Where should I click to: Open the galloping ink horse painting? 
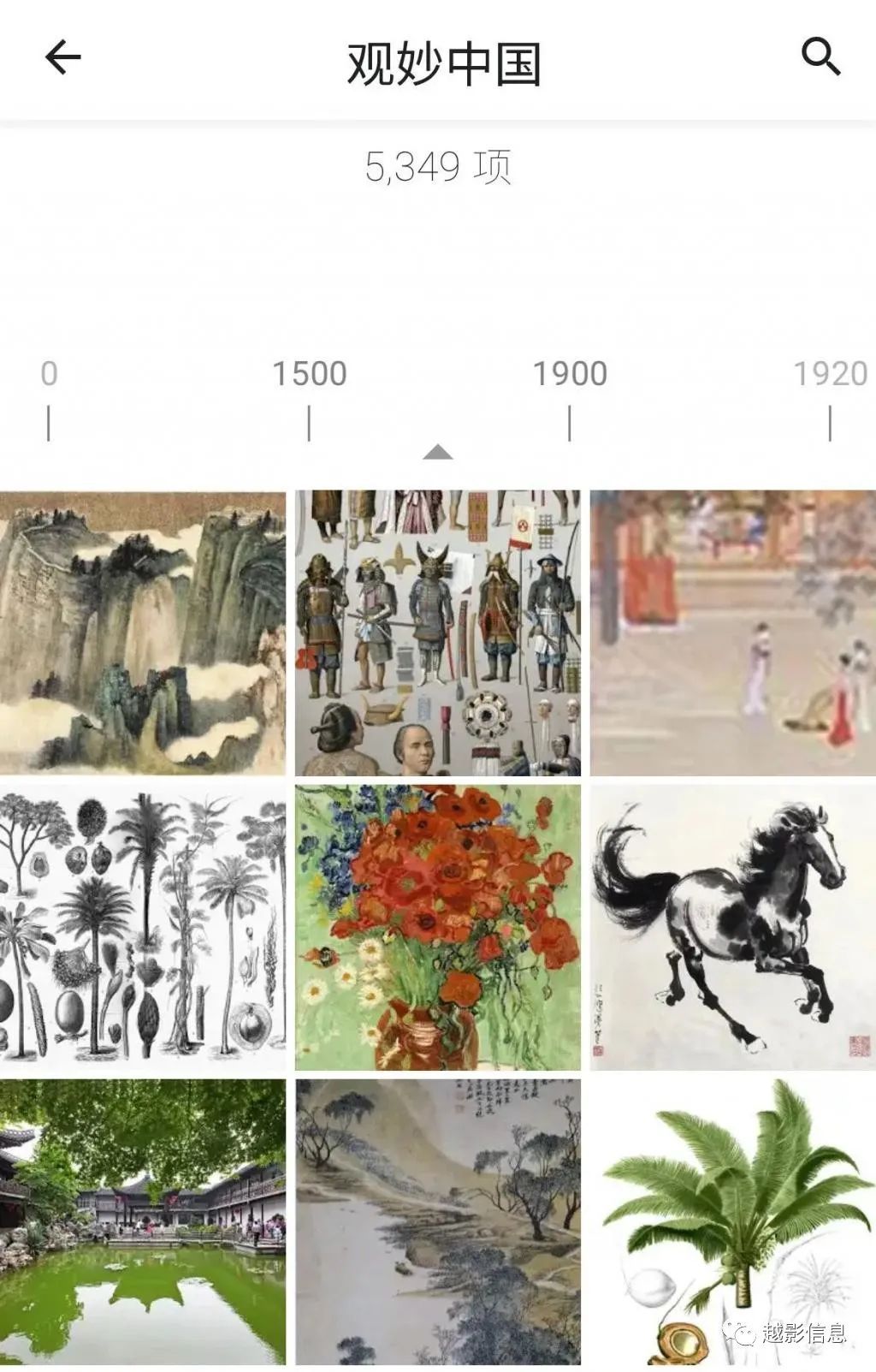tap(732, 928)
